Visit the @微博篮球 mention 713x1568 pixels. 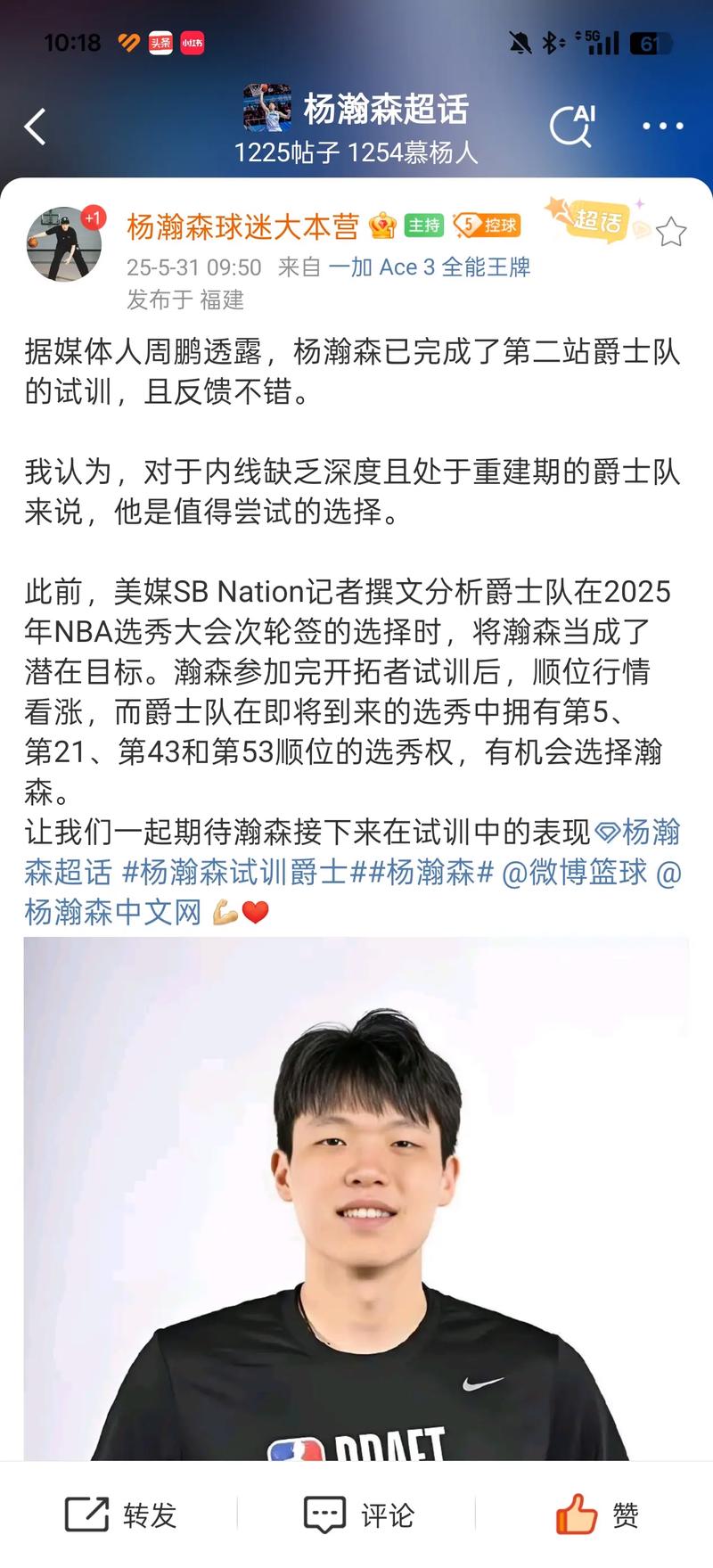[575, 872]
